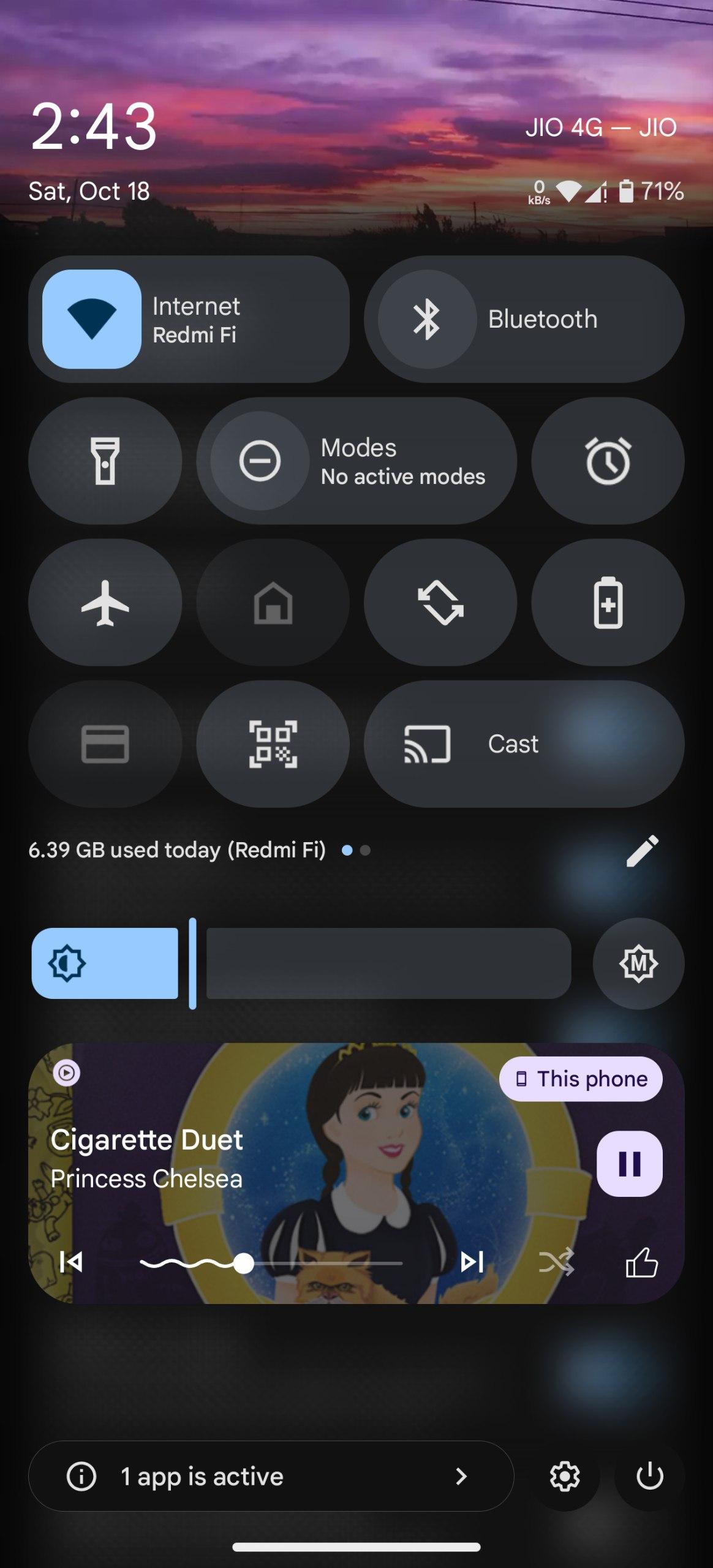Open system settings gear
The width and height of the screenshot is (713, 1568).
[565, 1476]
